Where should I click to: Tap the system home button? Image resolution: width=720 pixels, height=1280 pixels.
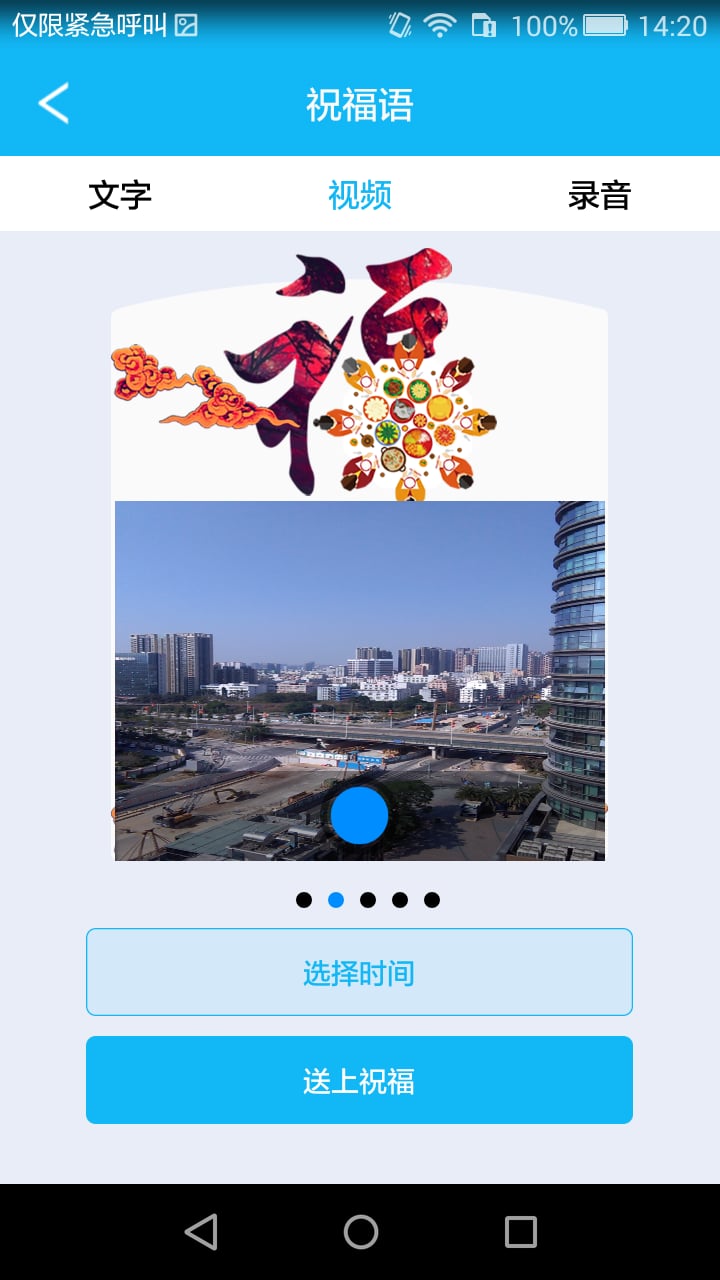[360, 1232]
